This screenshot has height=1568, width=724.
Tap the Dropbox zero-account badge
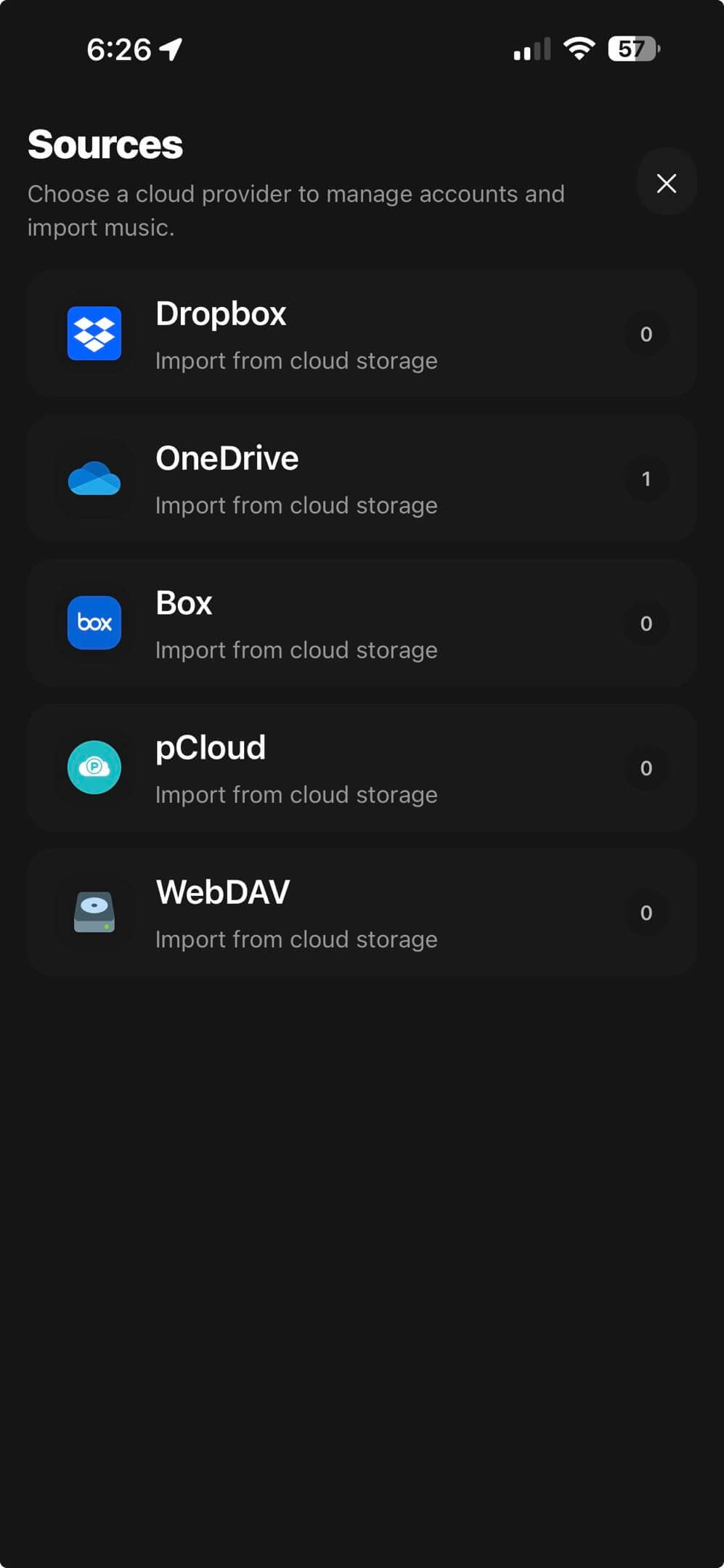[x=646, y=334]
